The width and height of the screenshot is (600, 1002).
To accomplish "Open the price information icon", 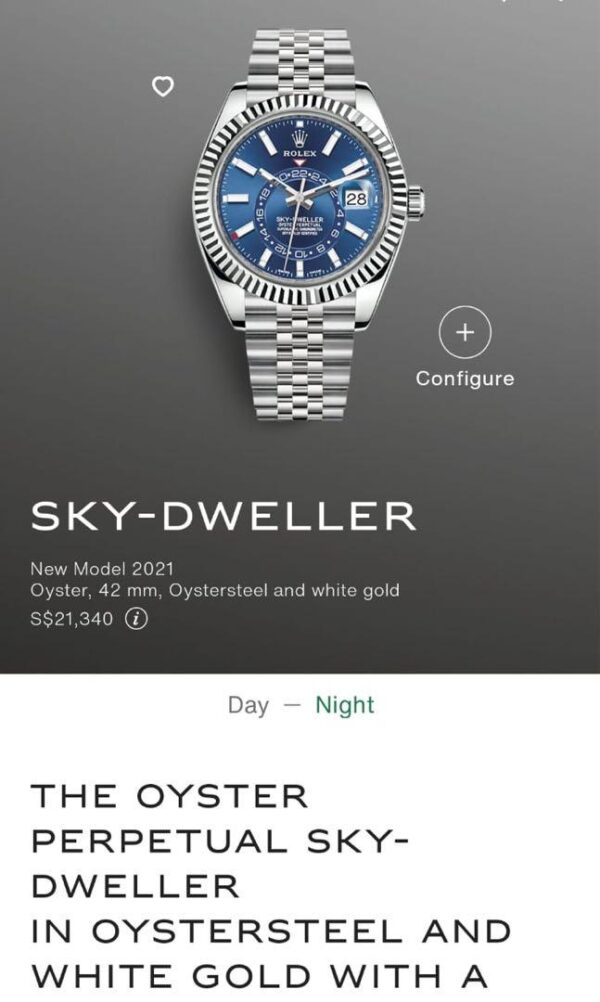I will pos(136,619).
